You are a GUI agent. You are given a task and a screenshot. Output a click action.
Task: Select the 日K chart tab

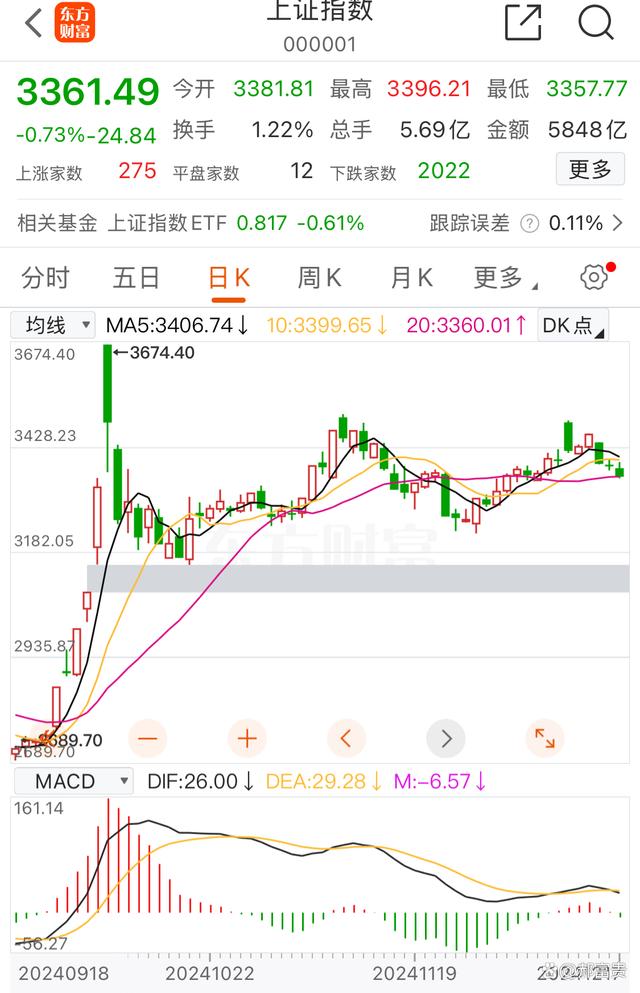coord(228,277)
